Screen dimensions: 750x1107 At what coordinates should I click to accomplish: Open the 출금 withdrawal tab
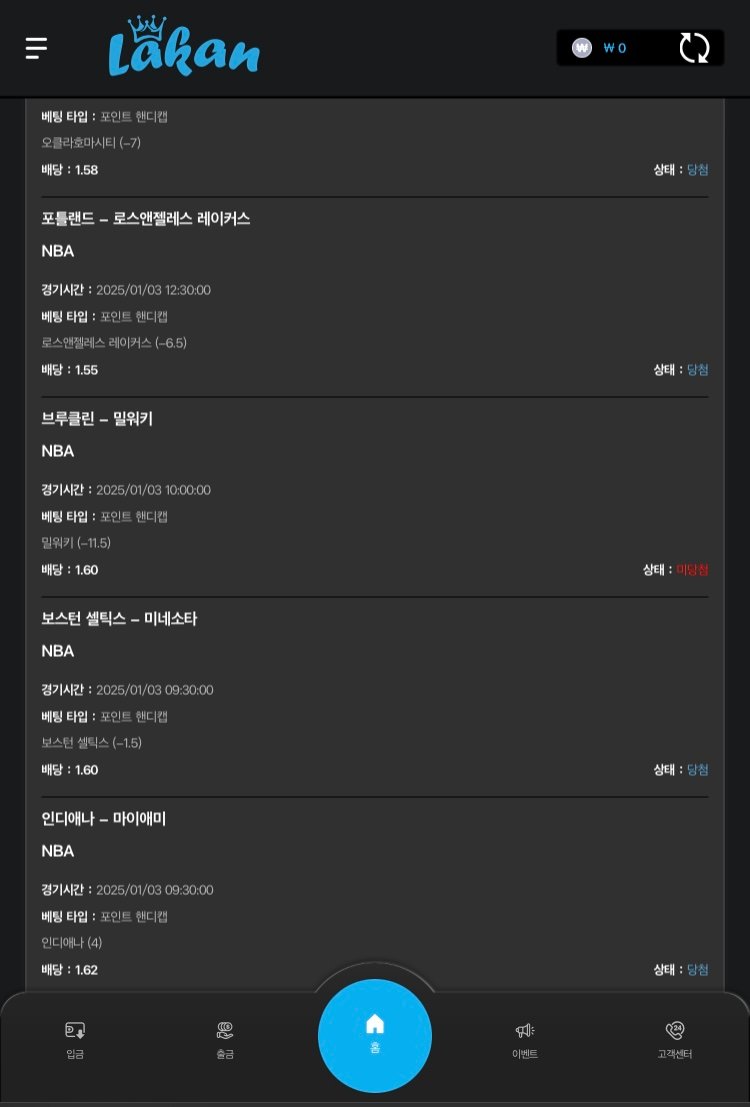tap(225, 1039)
